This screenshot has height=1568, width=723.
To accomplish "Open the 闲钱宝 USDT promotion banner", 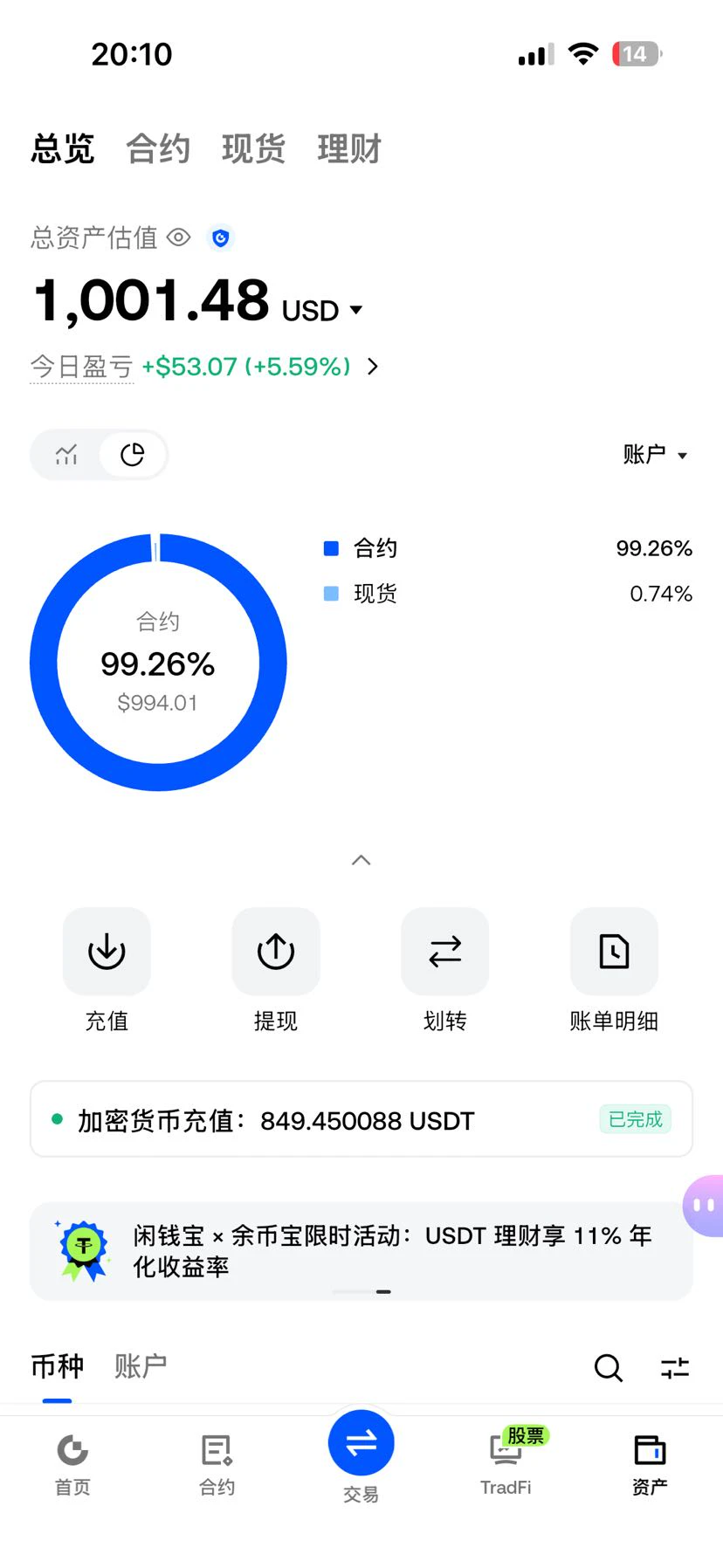I will [x=361, y=1251].
